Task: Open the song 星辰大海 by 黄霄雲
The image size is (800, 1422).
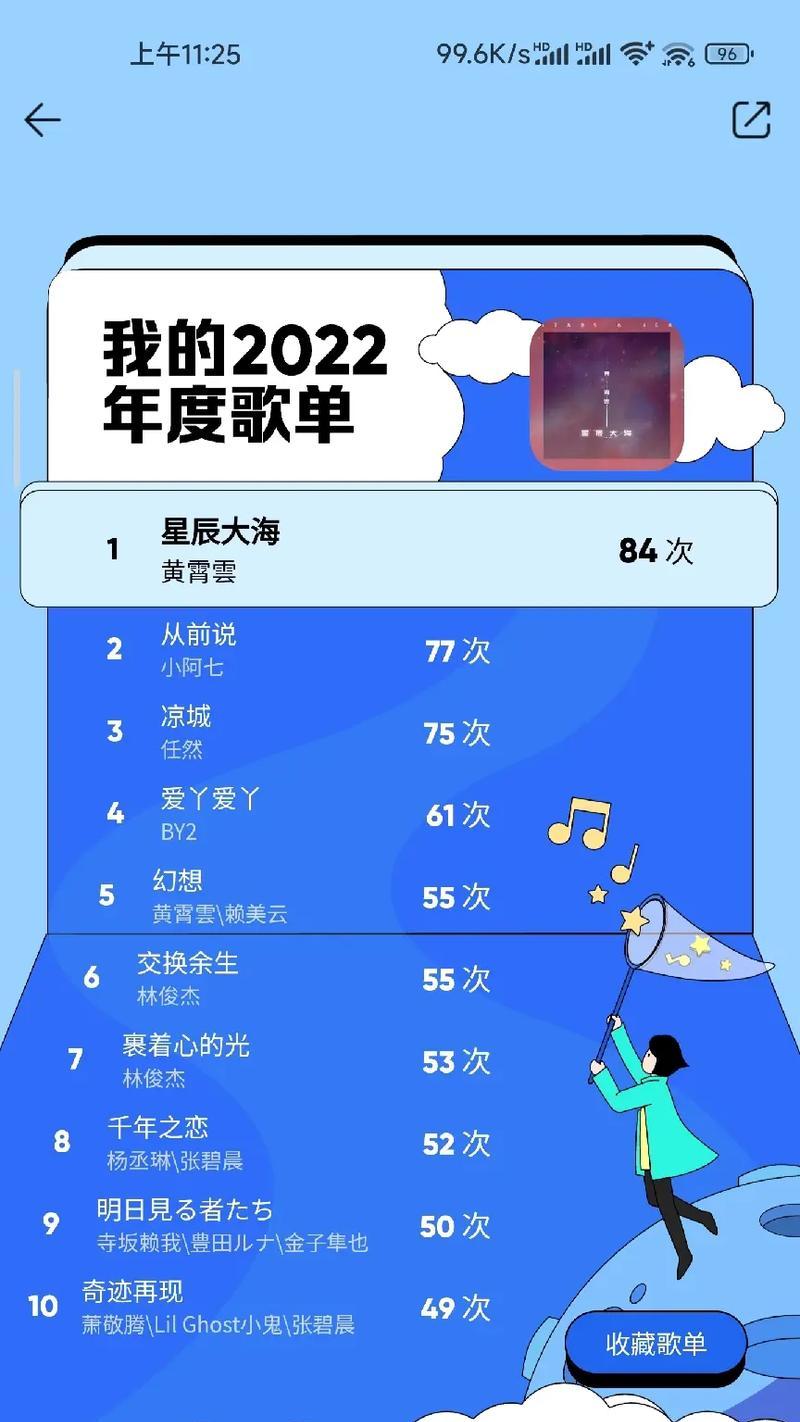Action: [x=398, y=549]
